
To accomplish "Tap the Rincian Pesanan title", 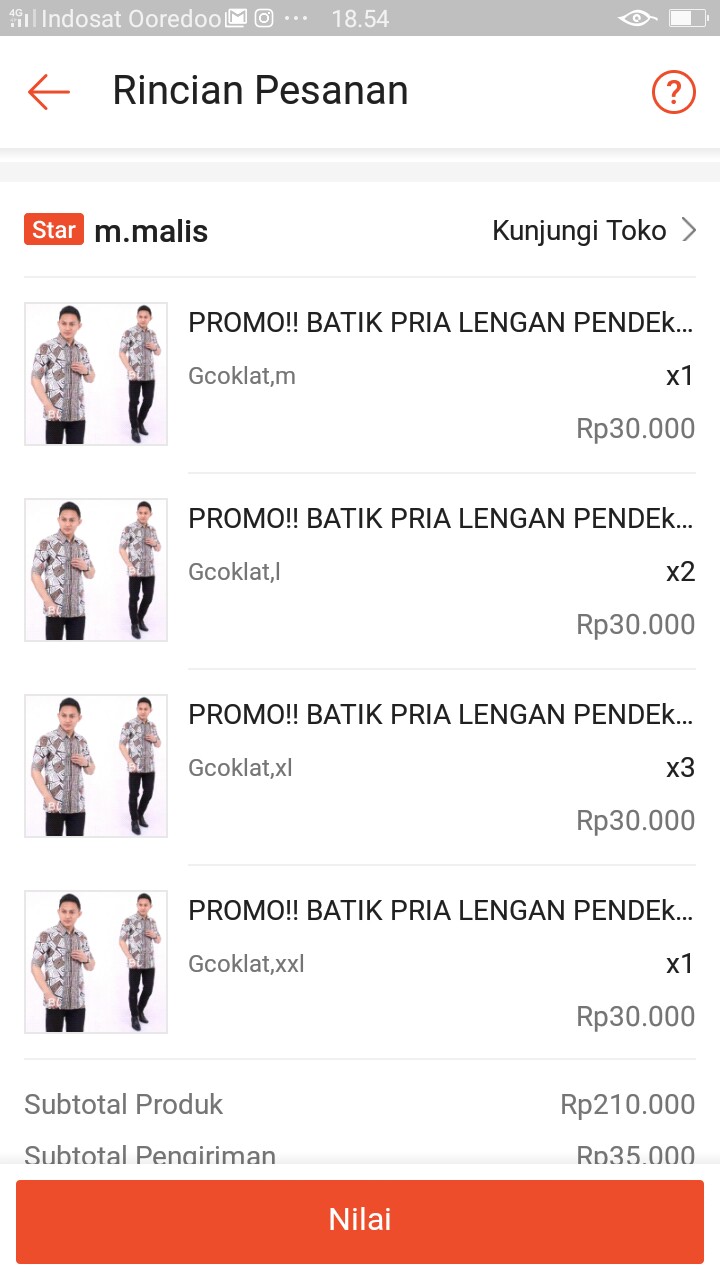I will point(261,89).
